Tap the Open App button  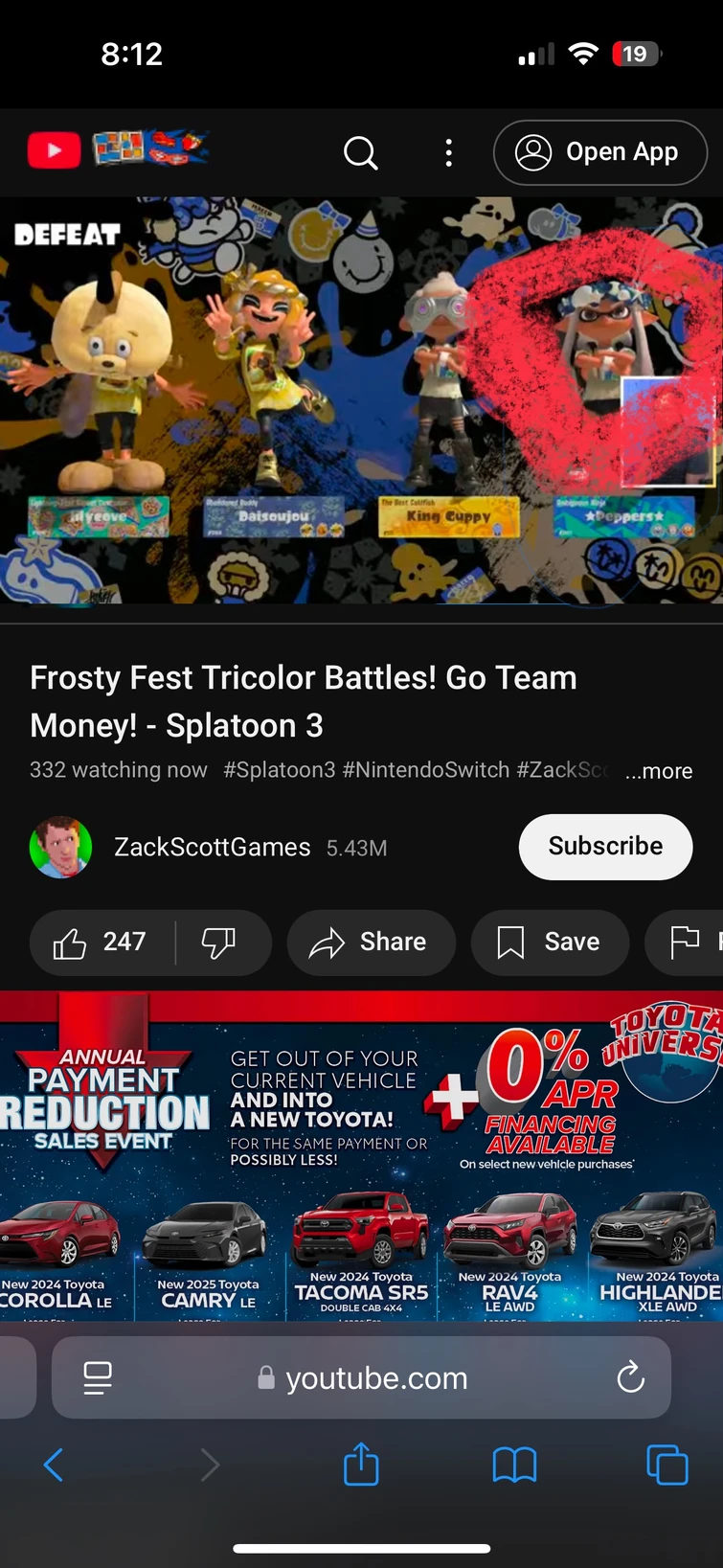pos(600,152)
